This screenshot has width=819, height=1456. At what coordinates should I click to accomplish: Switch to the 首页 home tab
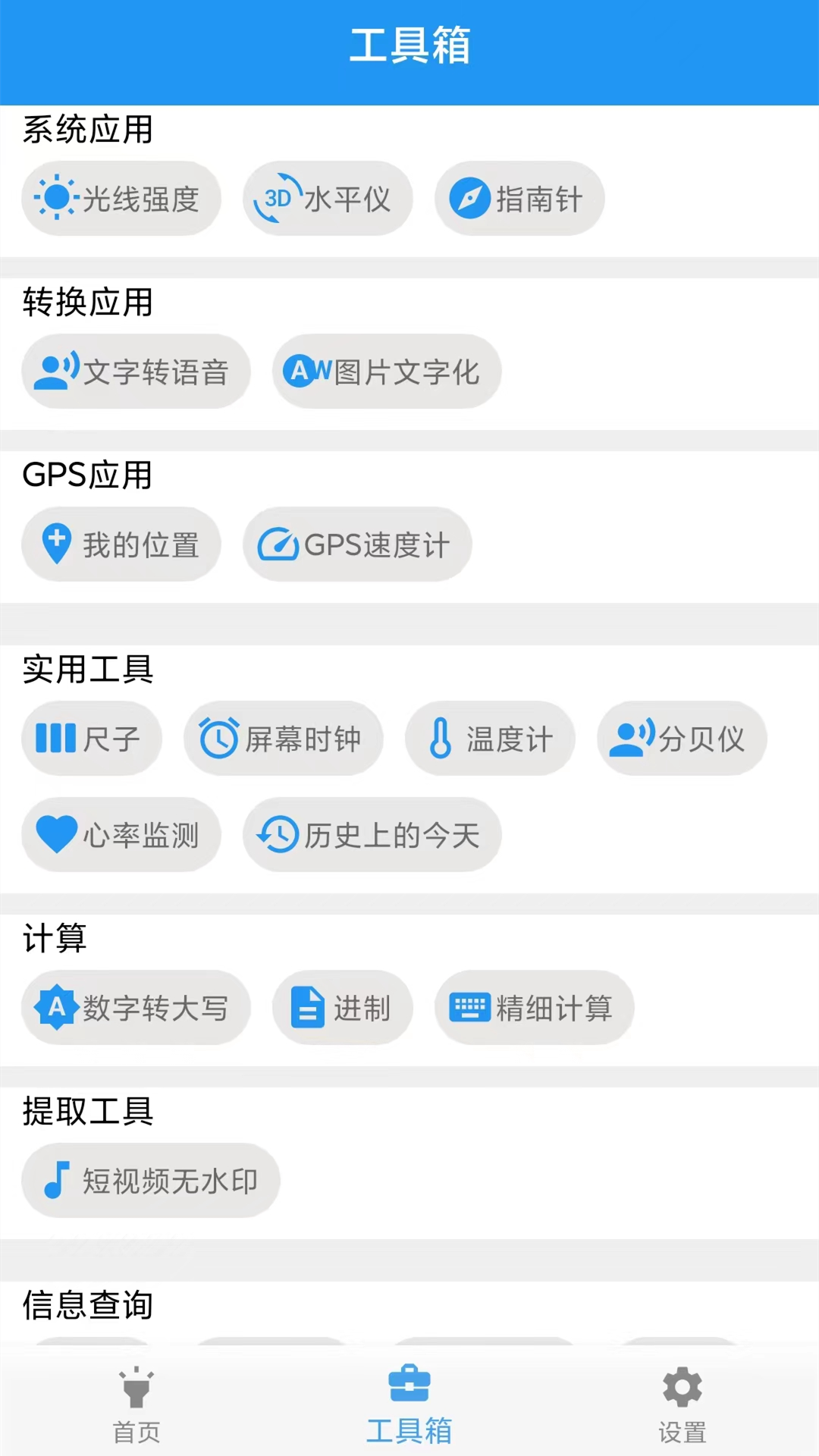click(x=136, y=1407)
